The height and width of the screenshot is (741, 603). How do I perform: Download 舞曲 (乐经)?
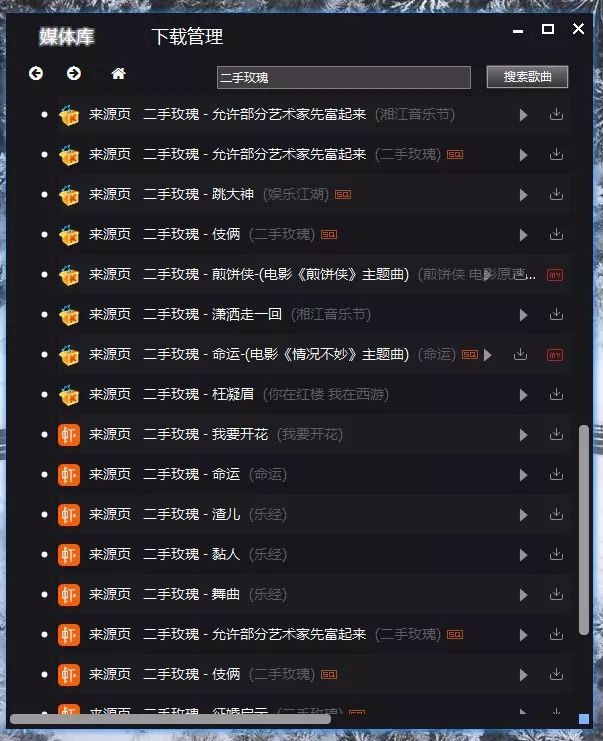tap(556, 595)
